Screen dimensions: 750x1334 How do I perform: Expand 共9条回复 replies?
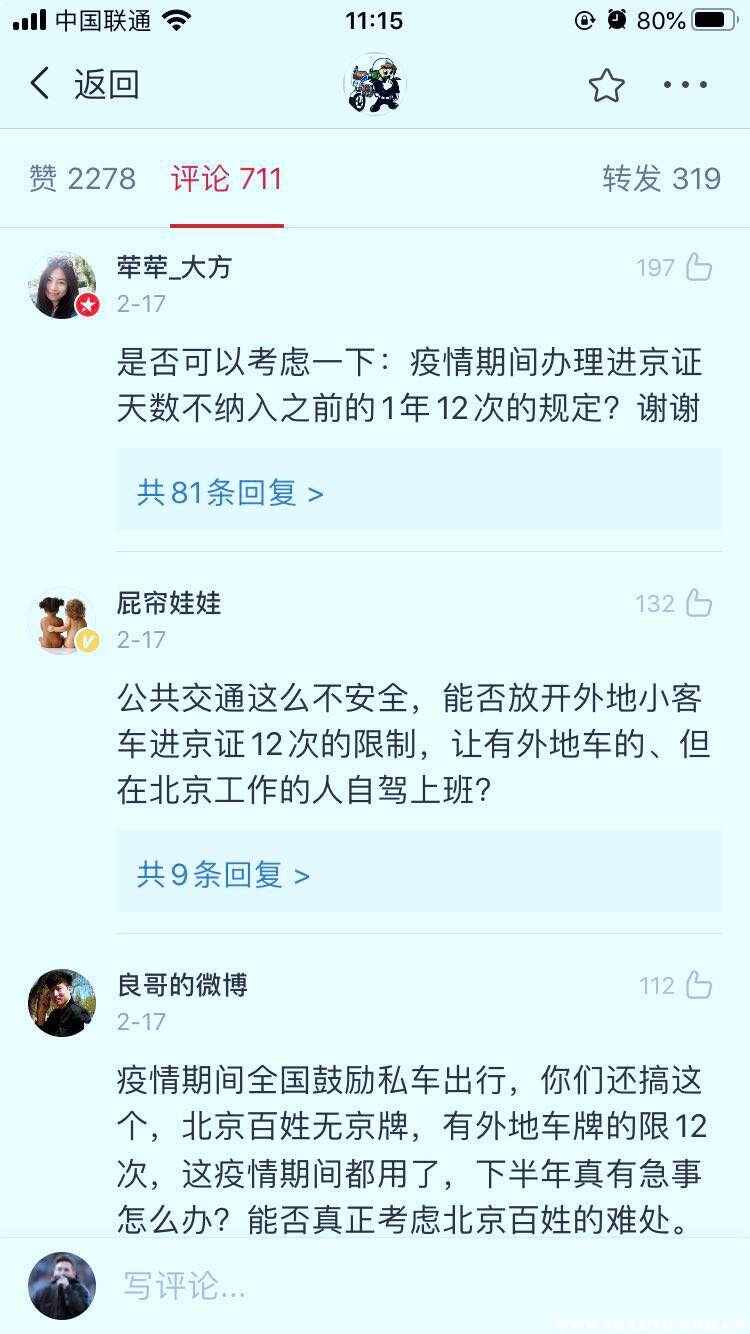tap(224, 875)
